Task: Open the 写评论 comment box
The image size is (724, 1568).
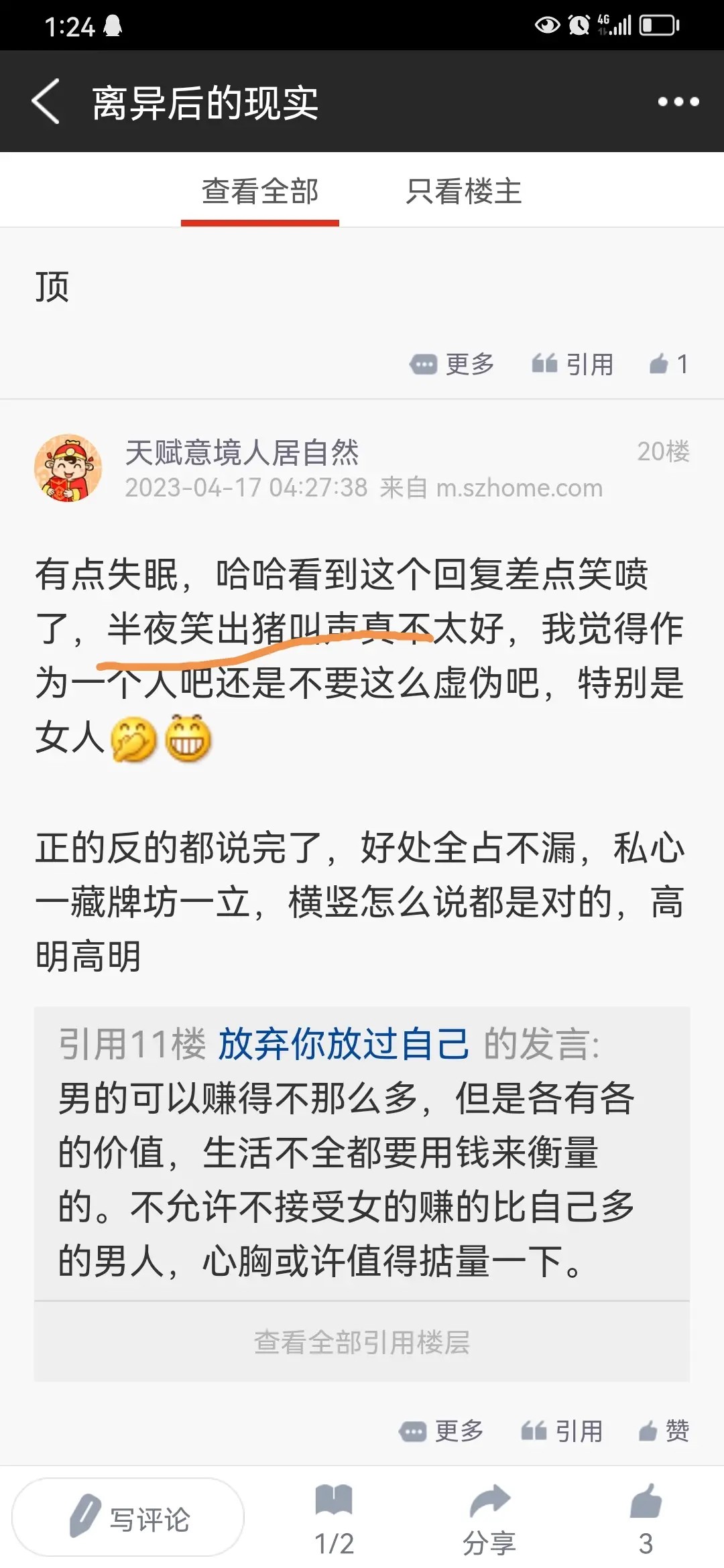Action: [129, 1518]
